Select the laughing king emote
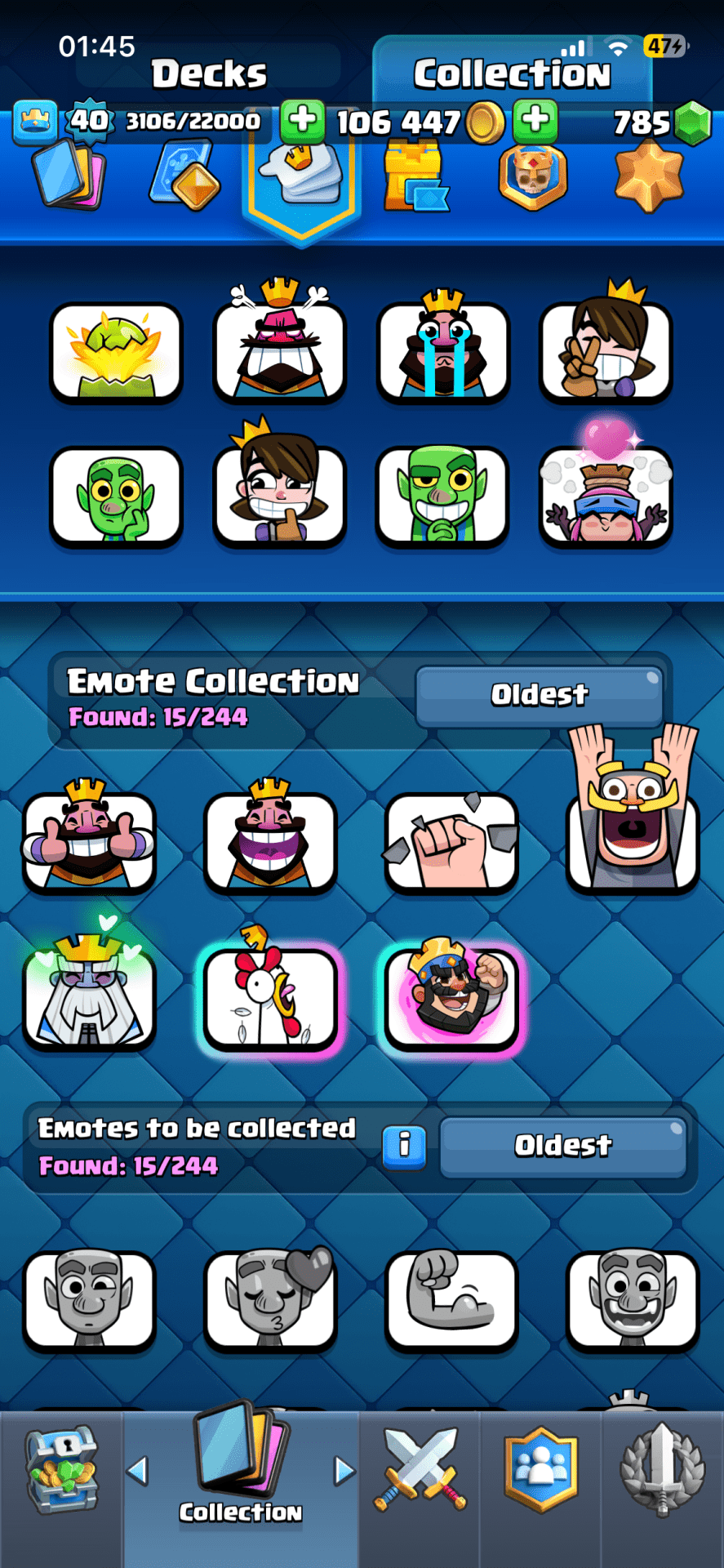The image size is (724, 1568). (270, 840)
